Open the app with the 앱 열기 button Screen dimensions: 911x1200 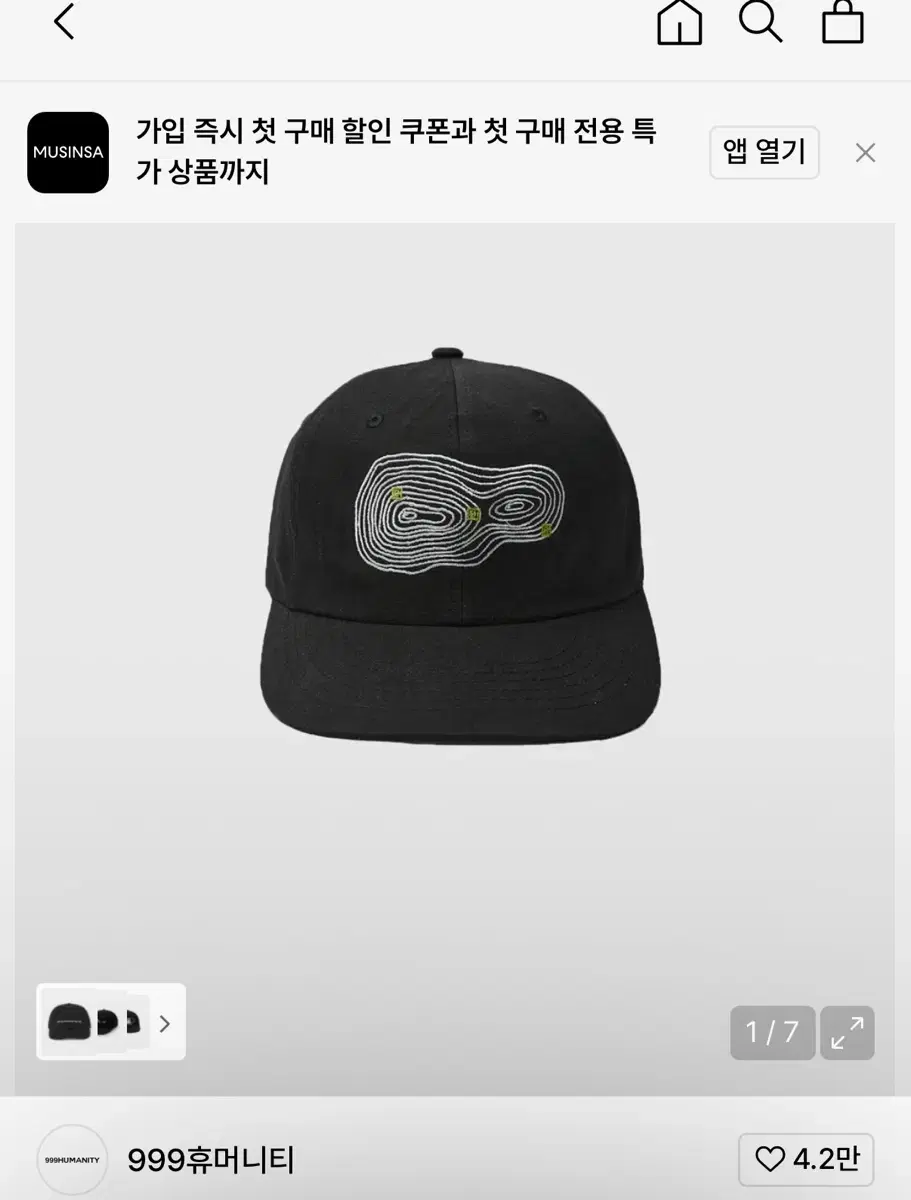(763, 152)
